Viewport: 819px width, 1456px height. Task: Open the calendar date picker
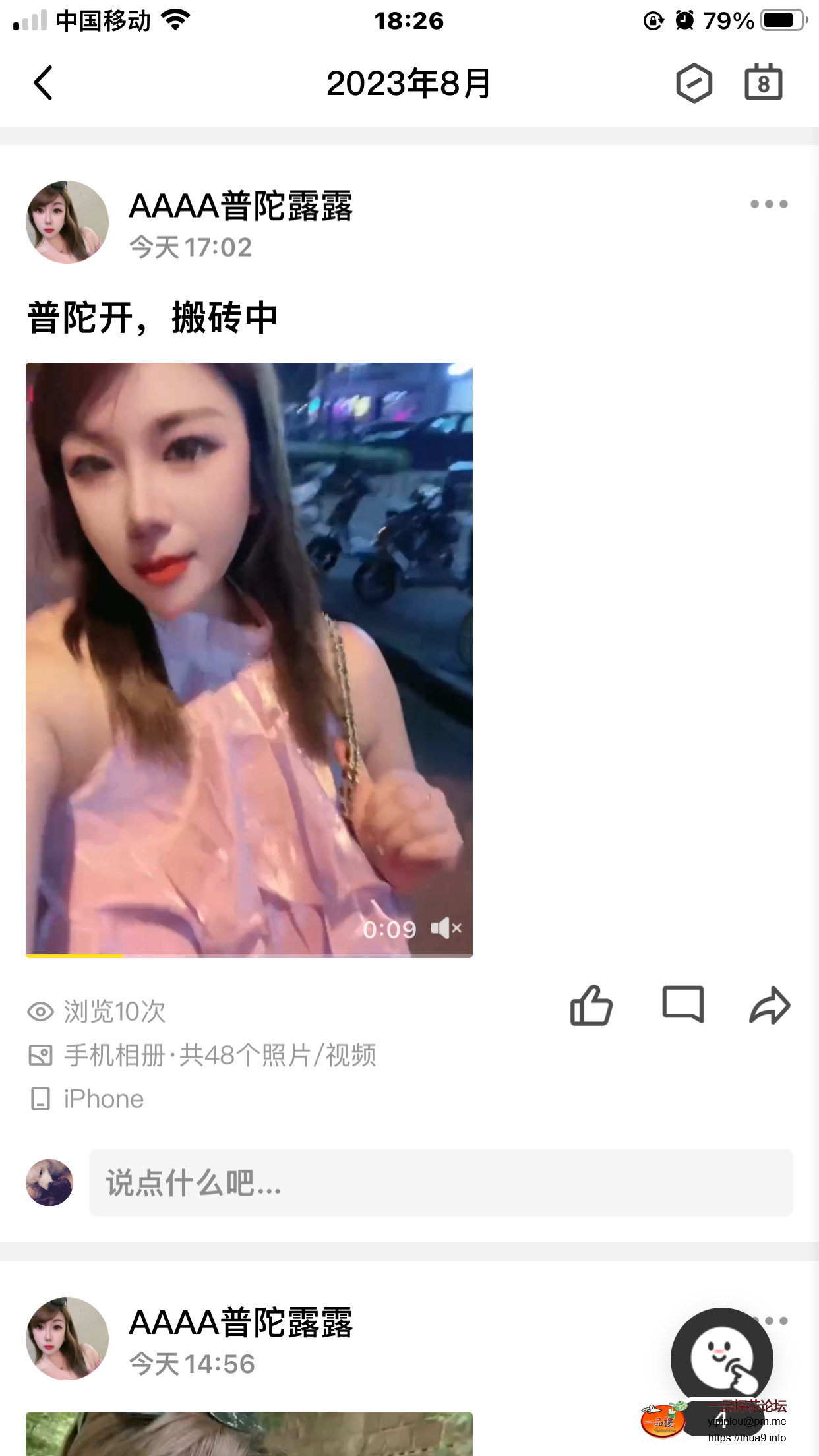pyautogui.click(x=763, y=83)
